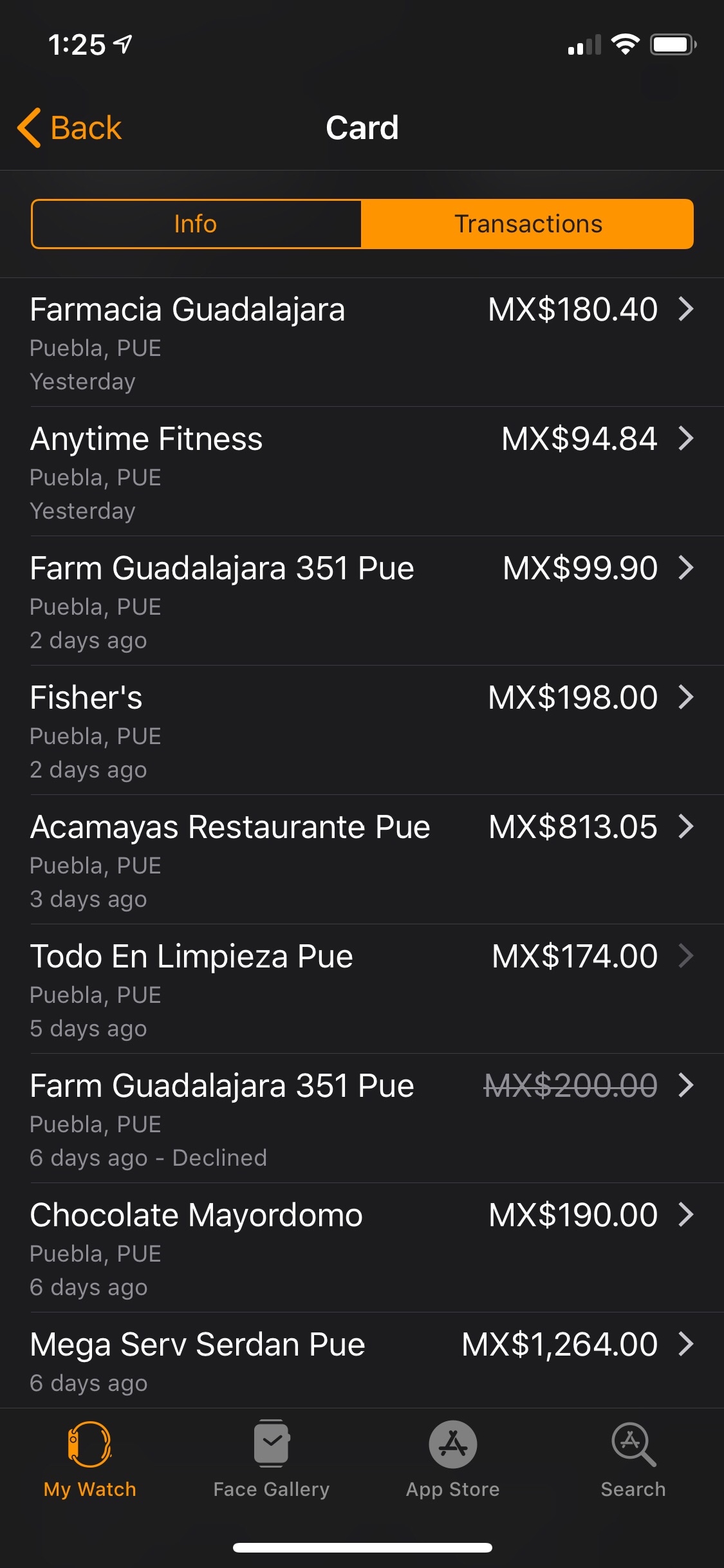
Task: Open the Farmacia Guadalajara MX$180.40 transaction
Action: (x=362, y=342)
